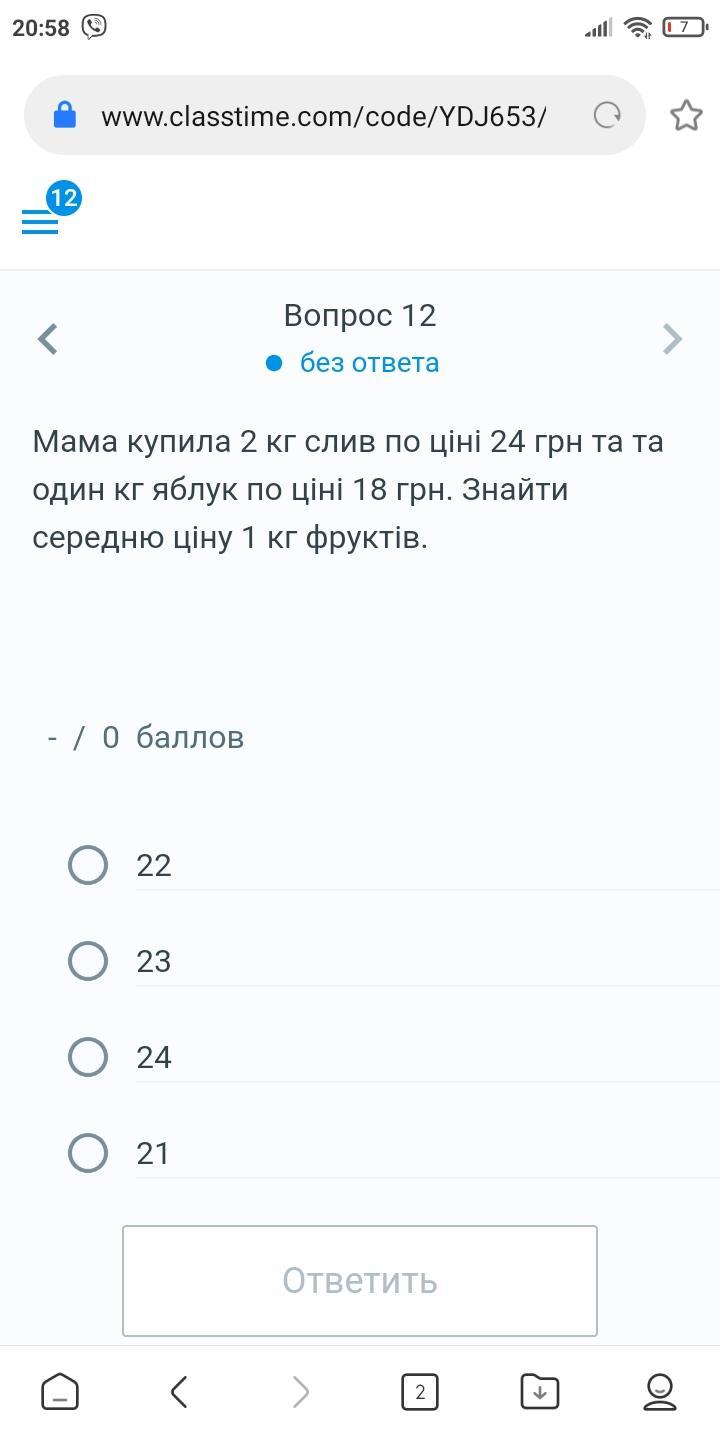Open the hamburger menu with badge 12
The width and height of the screenshot is (720, 1440).
click(42, 220)
